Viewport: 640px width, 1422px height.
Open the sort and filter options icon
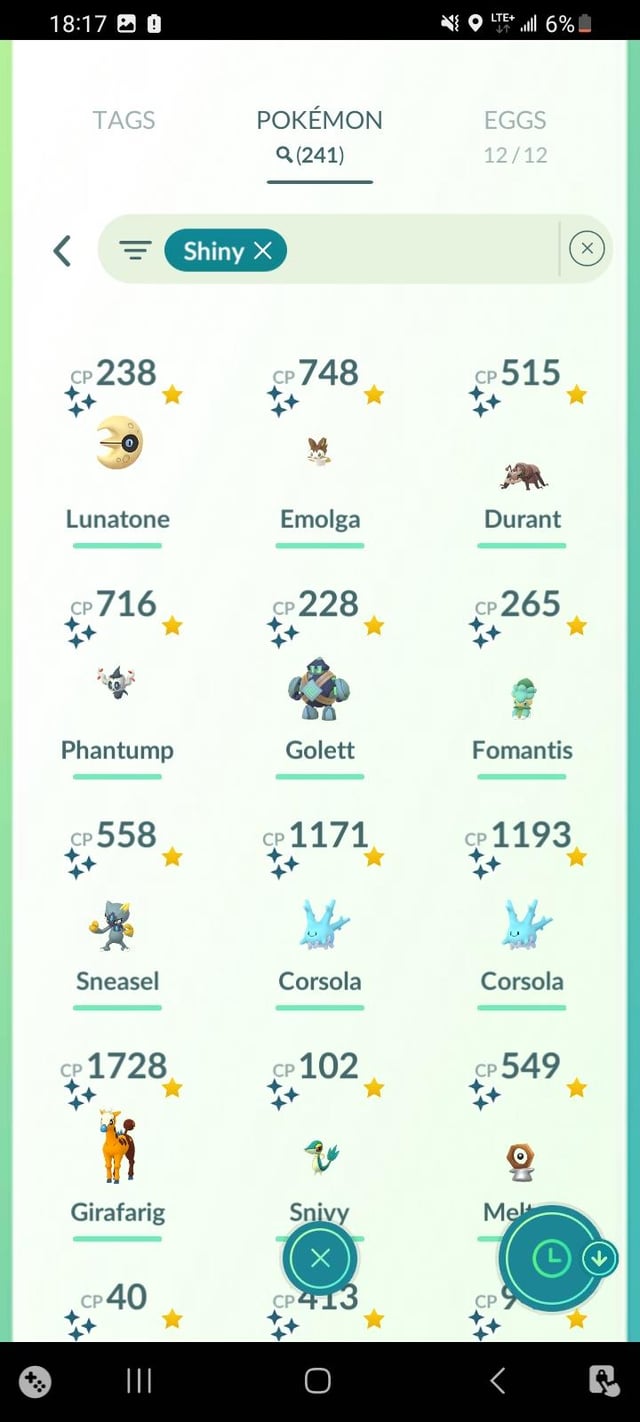point(135,250)
